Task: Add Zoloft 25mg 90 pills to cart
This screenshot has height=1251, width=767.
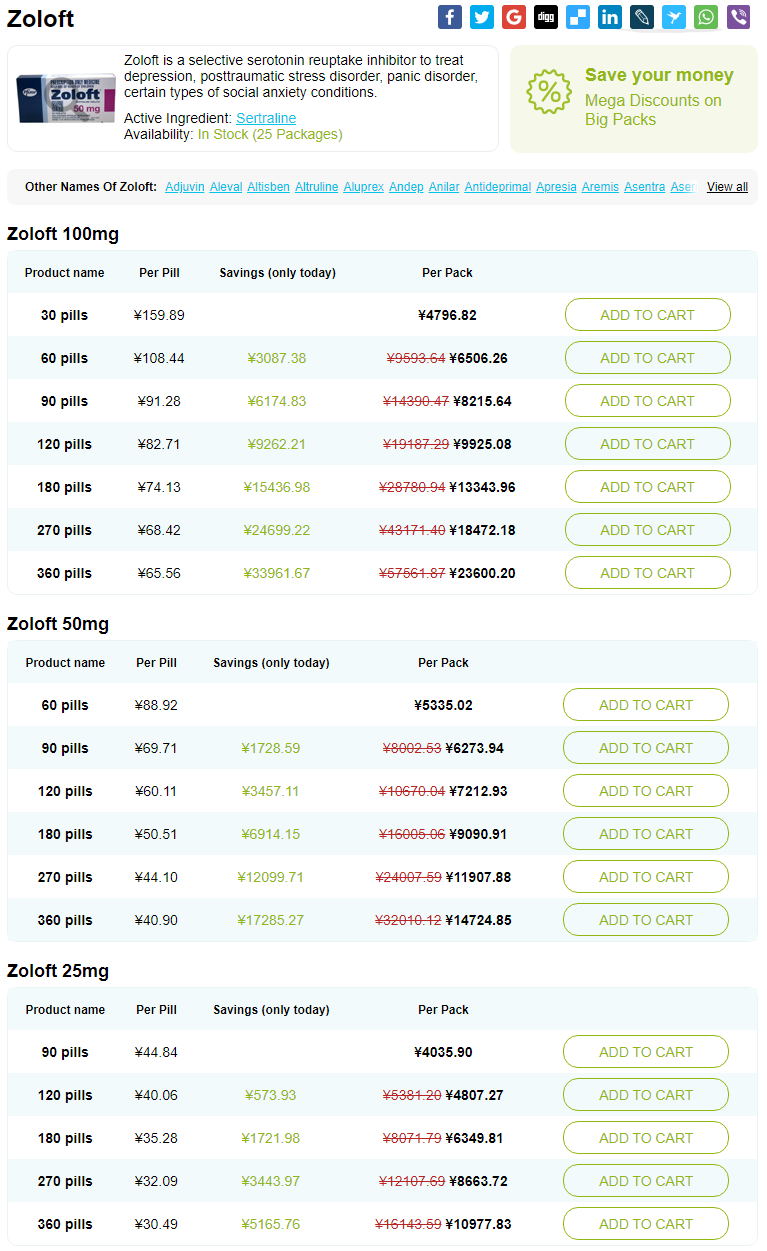Action: pos(646,1052)
